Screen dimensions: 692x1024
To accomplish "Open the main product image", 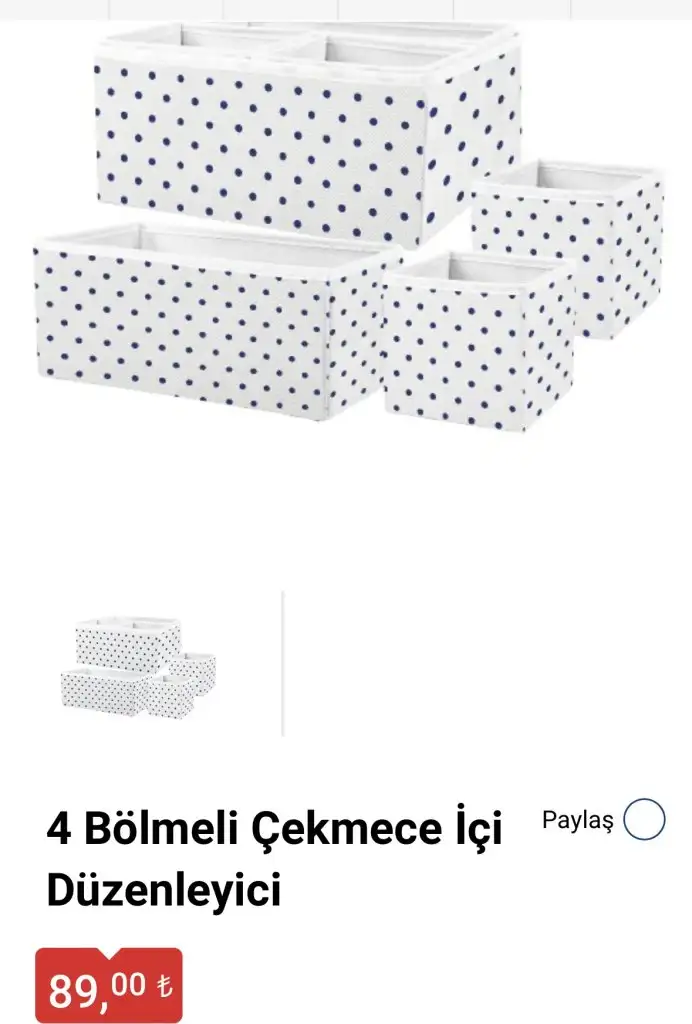I will tap(346, 228).
